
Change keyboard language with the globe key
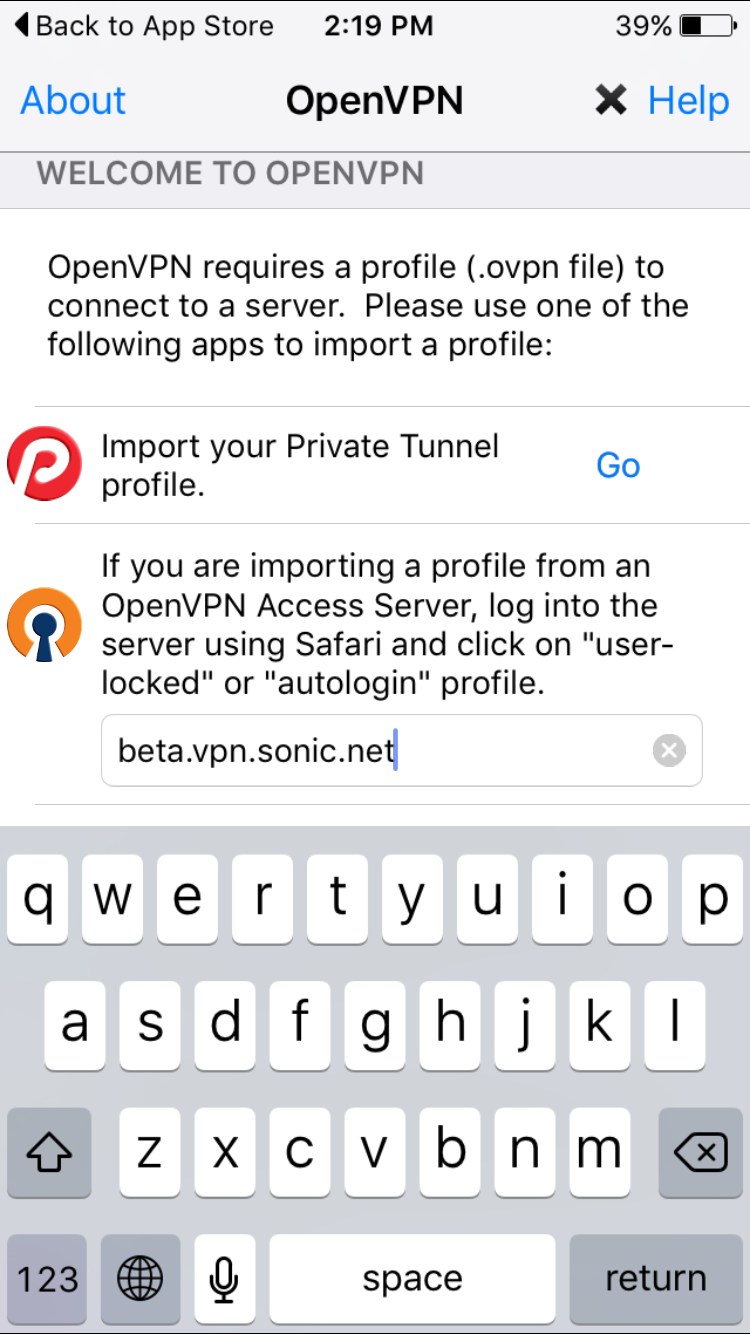140,1277
